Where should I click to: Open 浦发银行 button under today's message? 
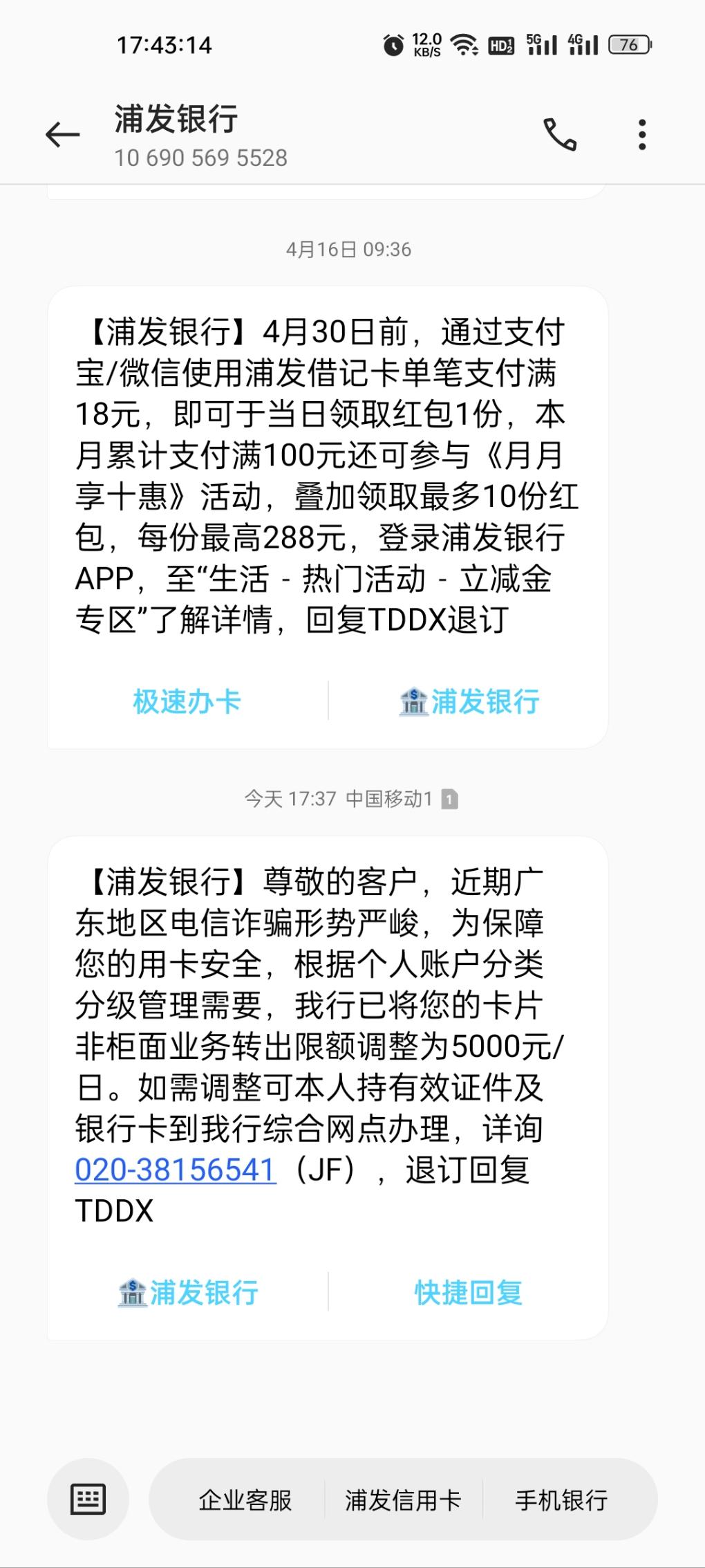pos(188,1292)
